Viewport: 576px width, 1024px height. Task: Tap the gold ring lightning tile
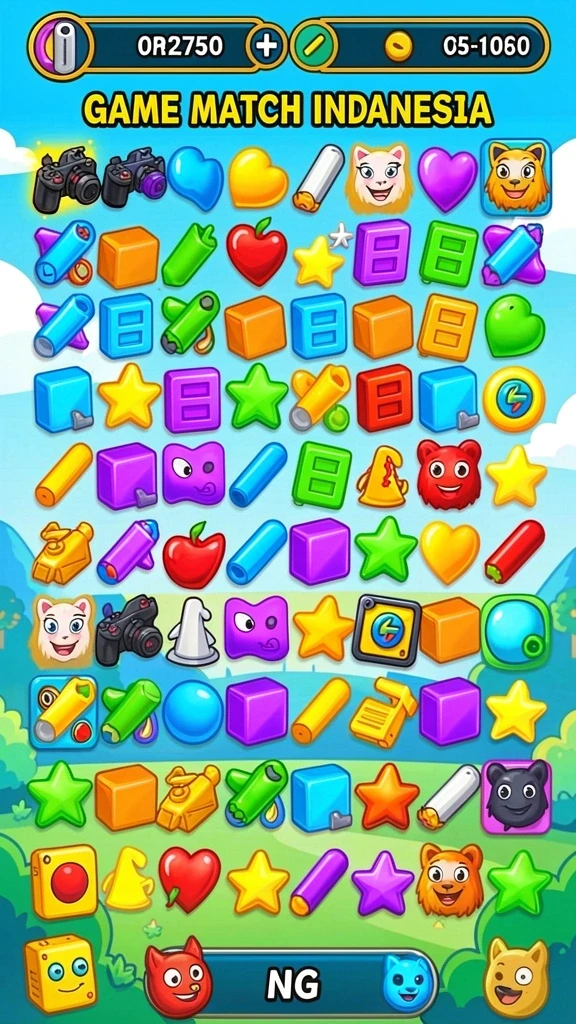[514, 399]
